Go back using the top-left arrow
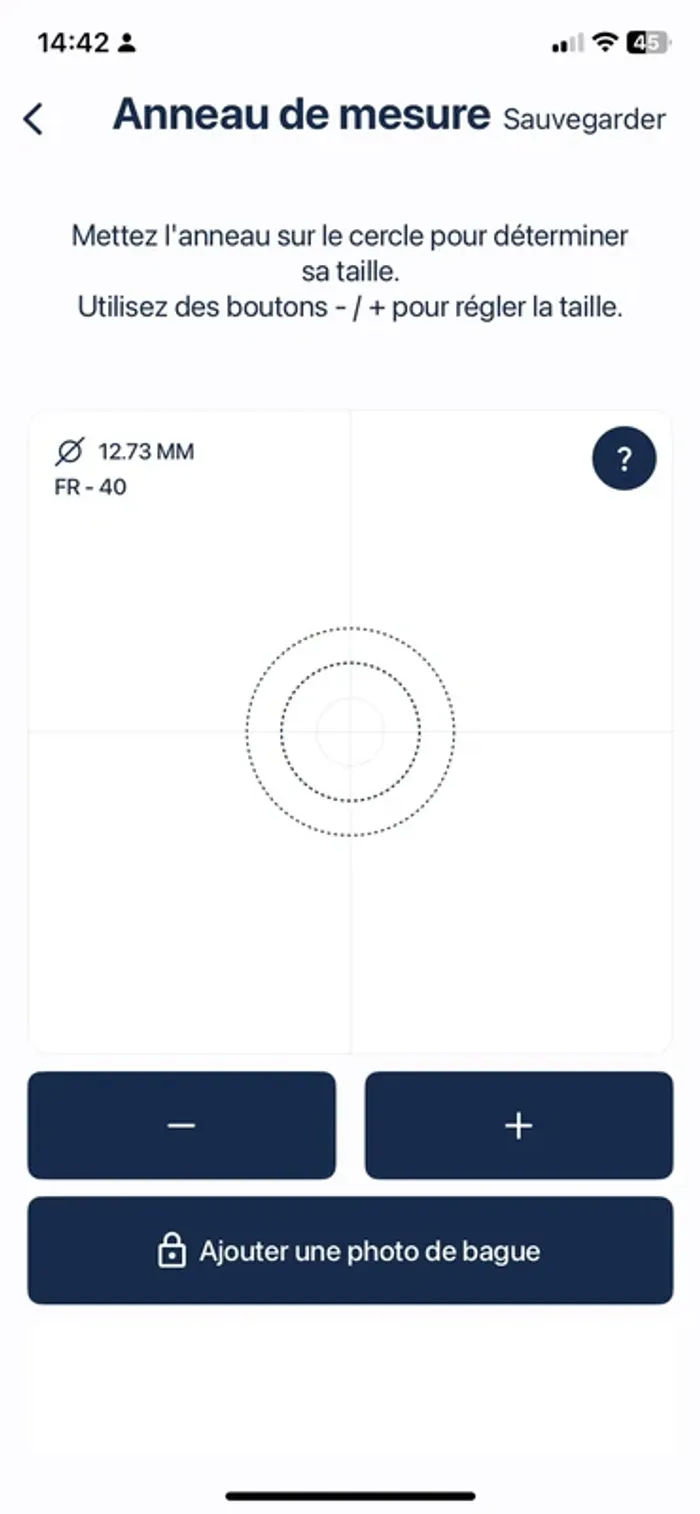The height and width of the screenshot is (1514, 700). pyautogui.click(x=33, y=119)
